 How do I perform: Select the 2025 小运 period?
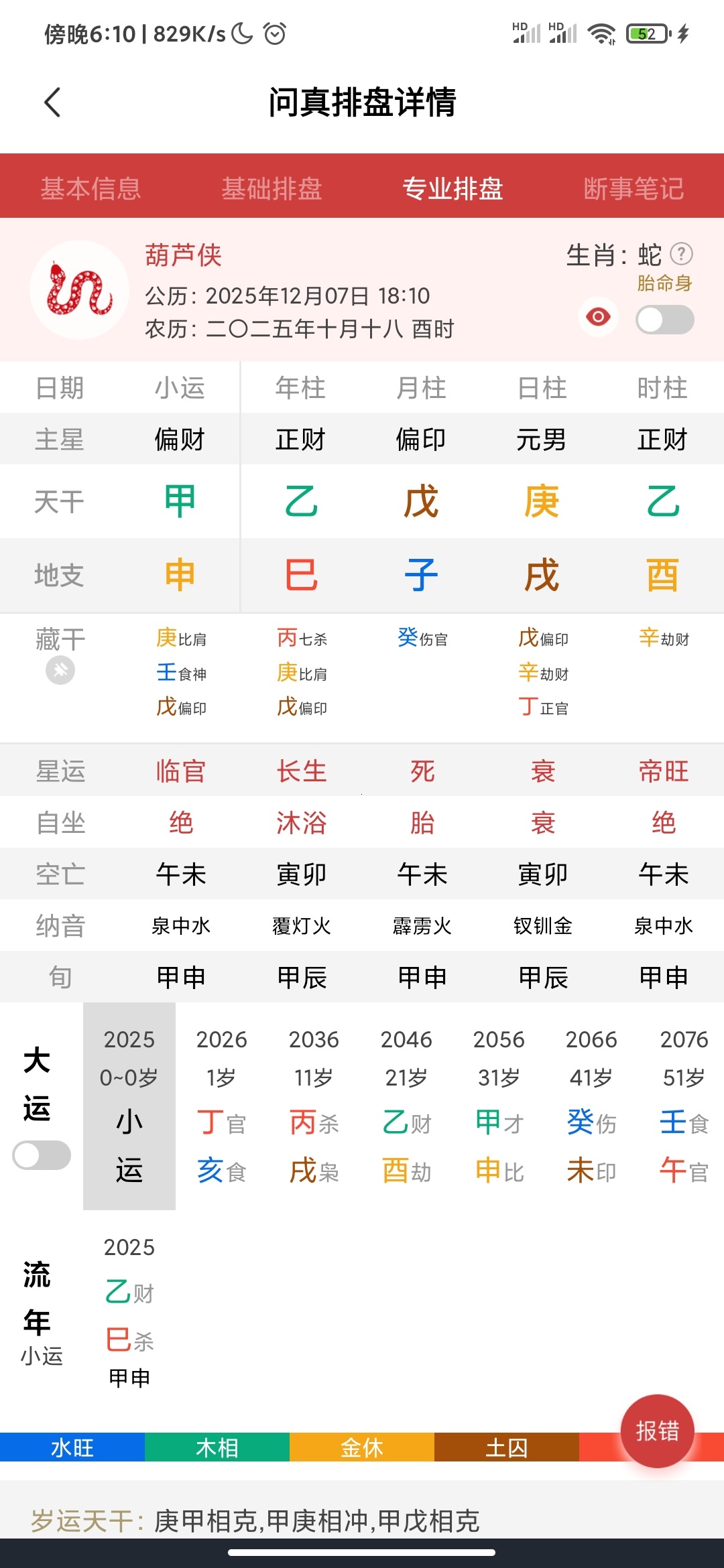pos(129,1106)
